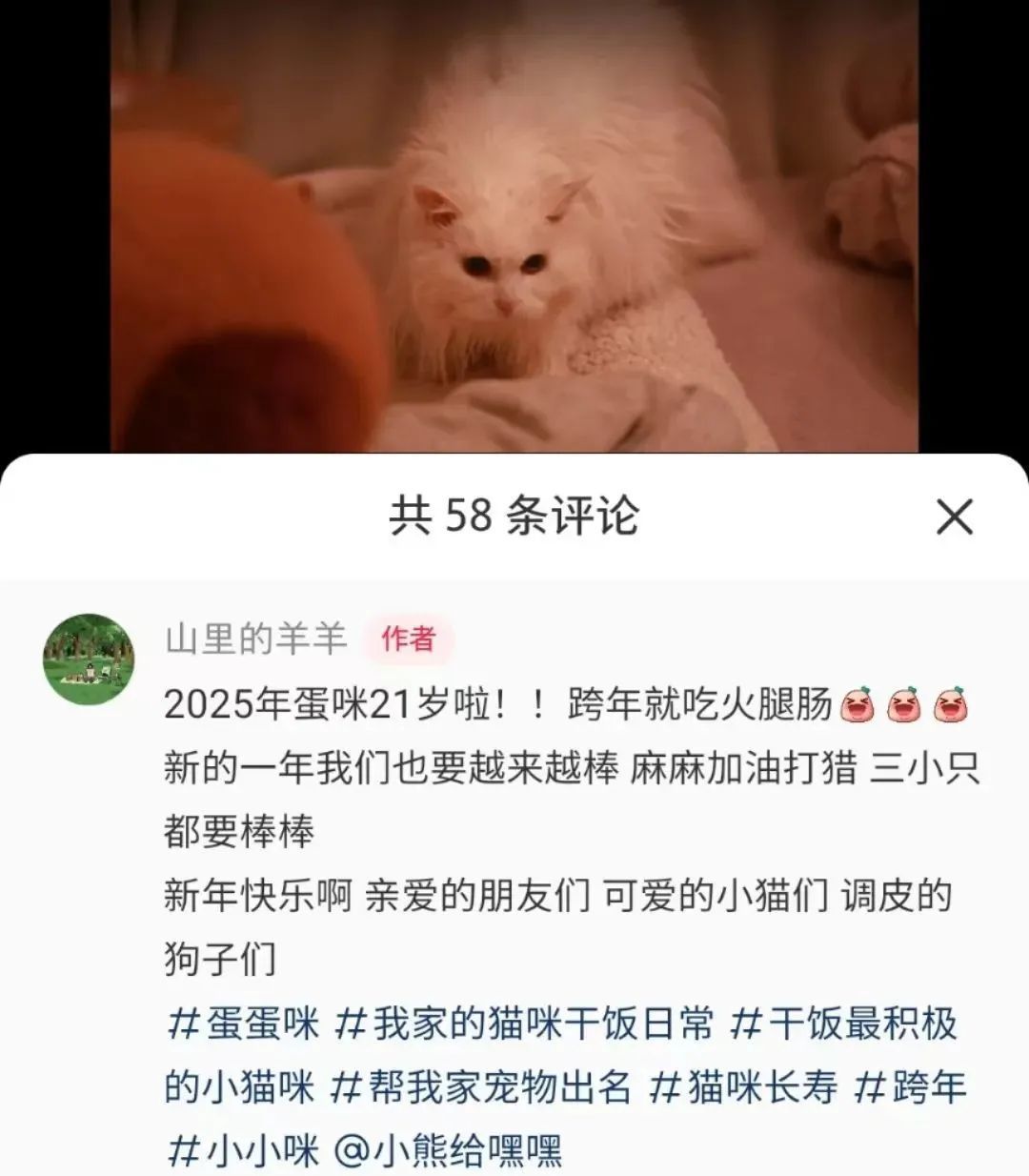
Task: Open the mentioned user @小熊给嘿嘿
Action: [448, 1150]
